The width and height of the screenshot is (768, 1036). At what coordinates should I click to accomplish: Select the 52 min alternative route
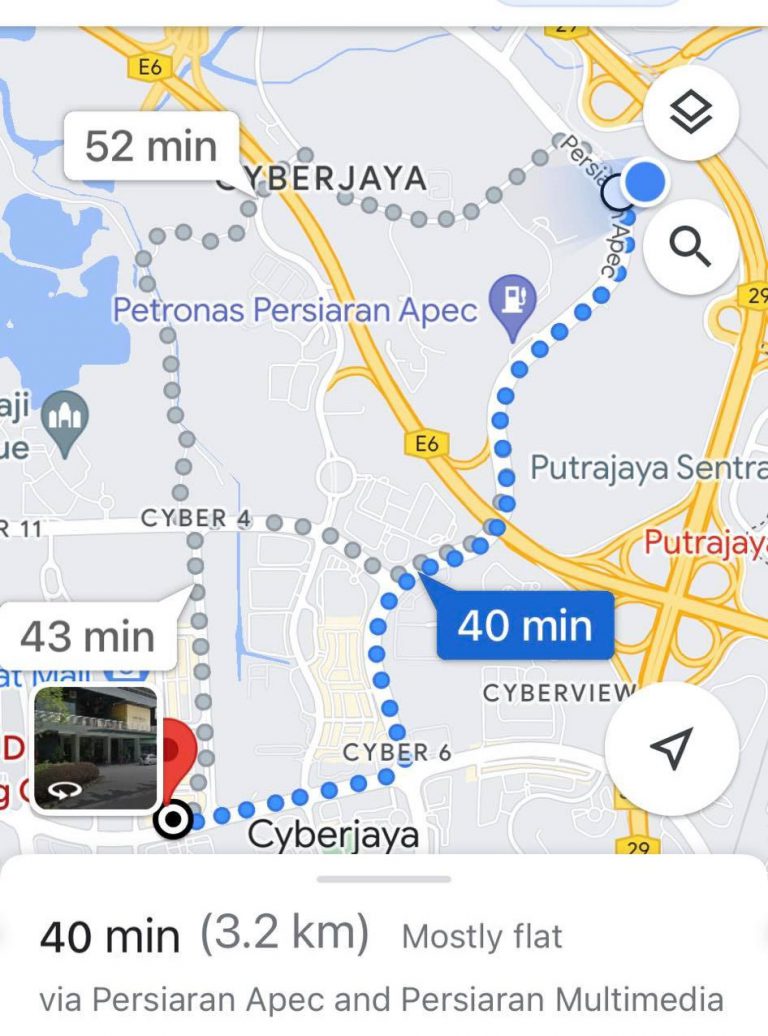[x=148, y=146]
